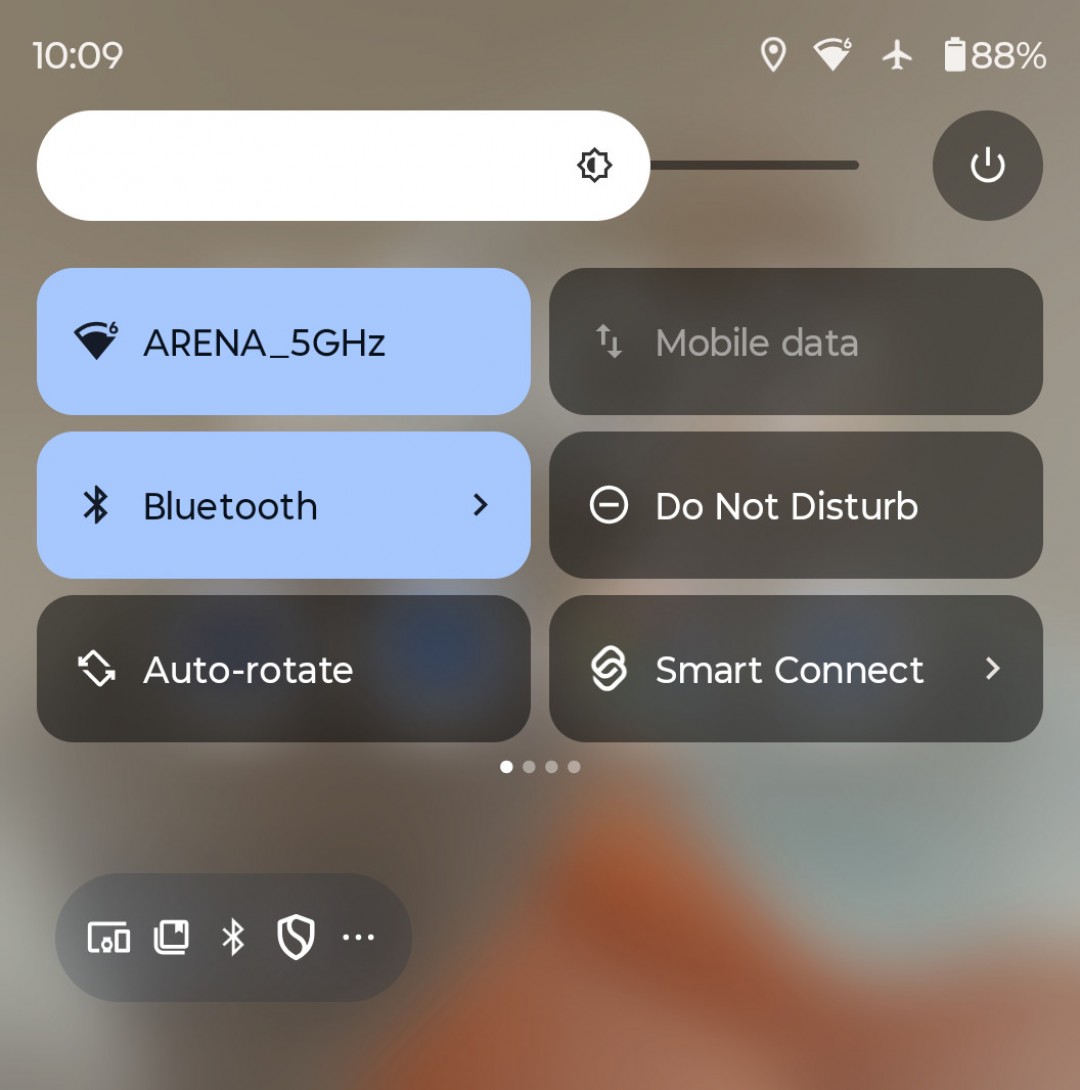This screenshot has width=1080, height=1090.
Task: Open the active services pill at the bottom
Action: [x=233, y=937]
